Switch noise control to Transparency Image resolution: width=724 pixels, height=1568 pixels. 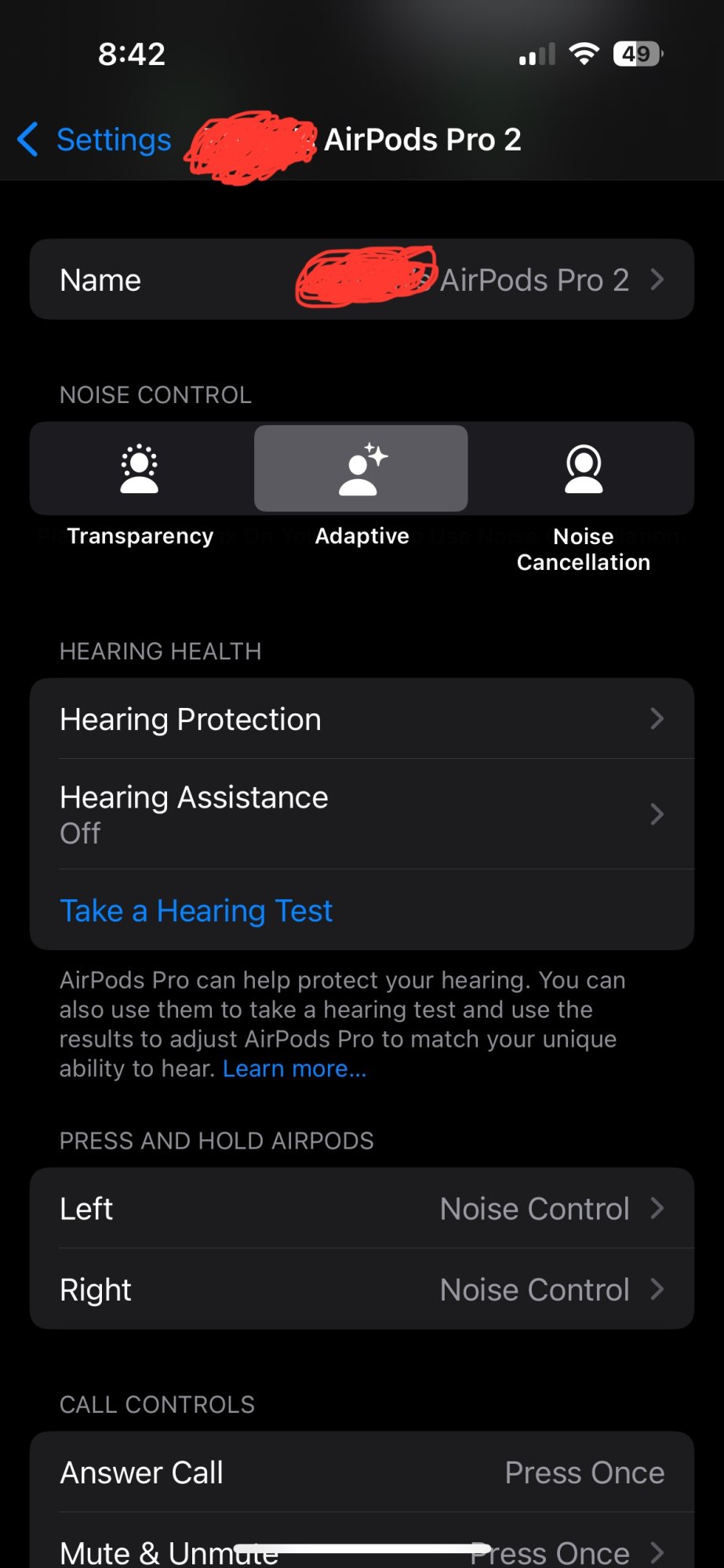pyautogui.click(x=140, y=470)
